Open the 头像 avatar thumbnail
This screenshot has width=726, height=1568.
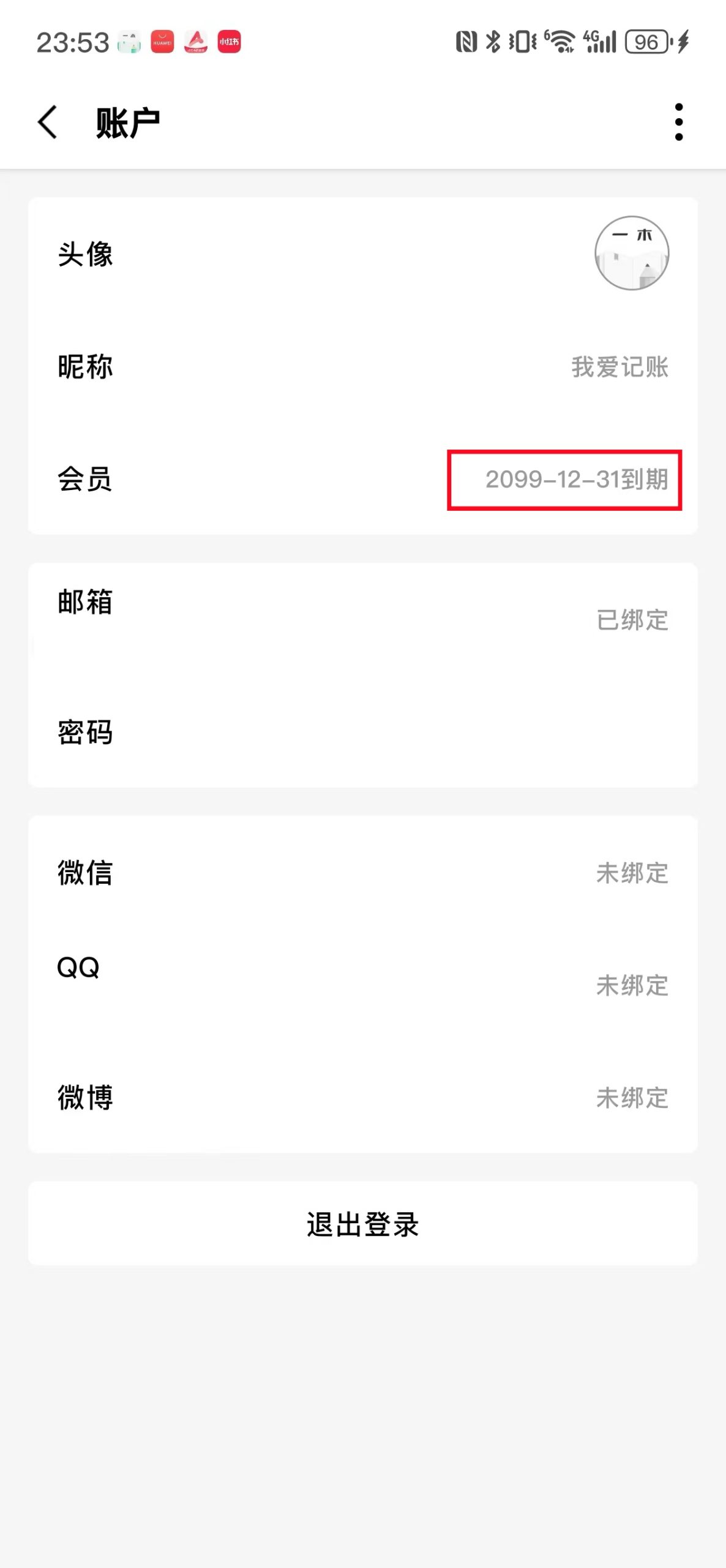coord(631,254)
